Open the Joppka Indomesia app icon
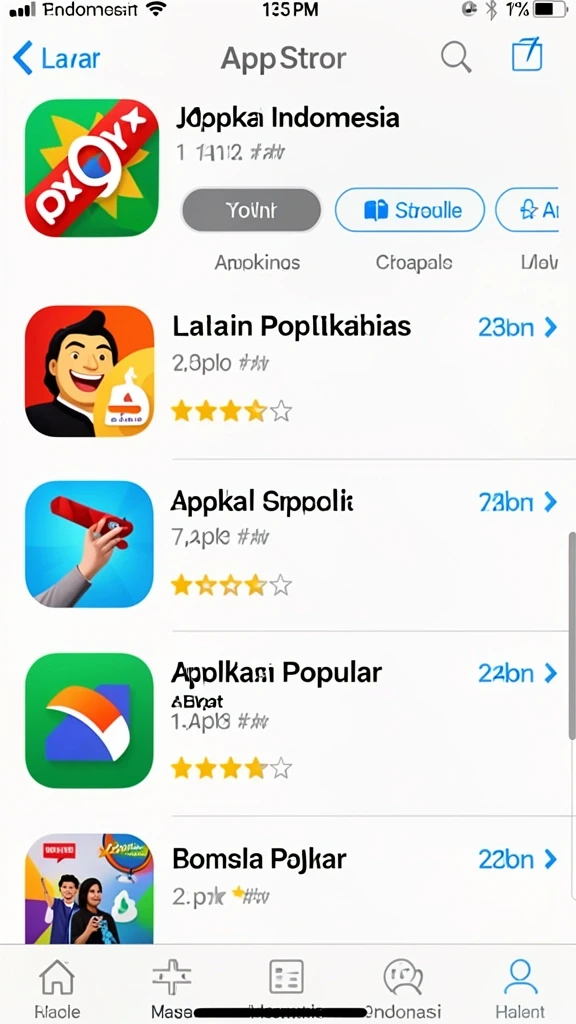 pos(91,168)
